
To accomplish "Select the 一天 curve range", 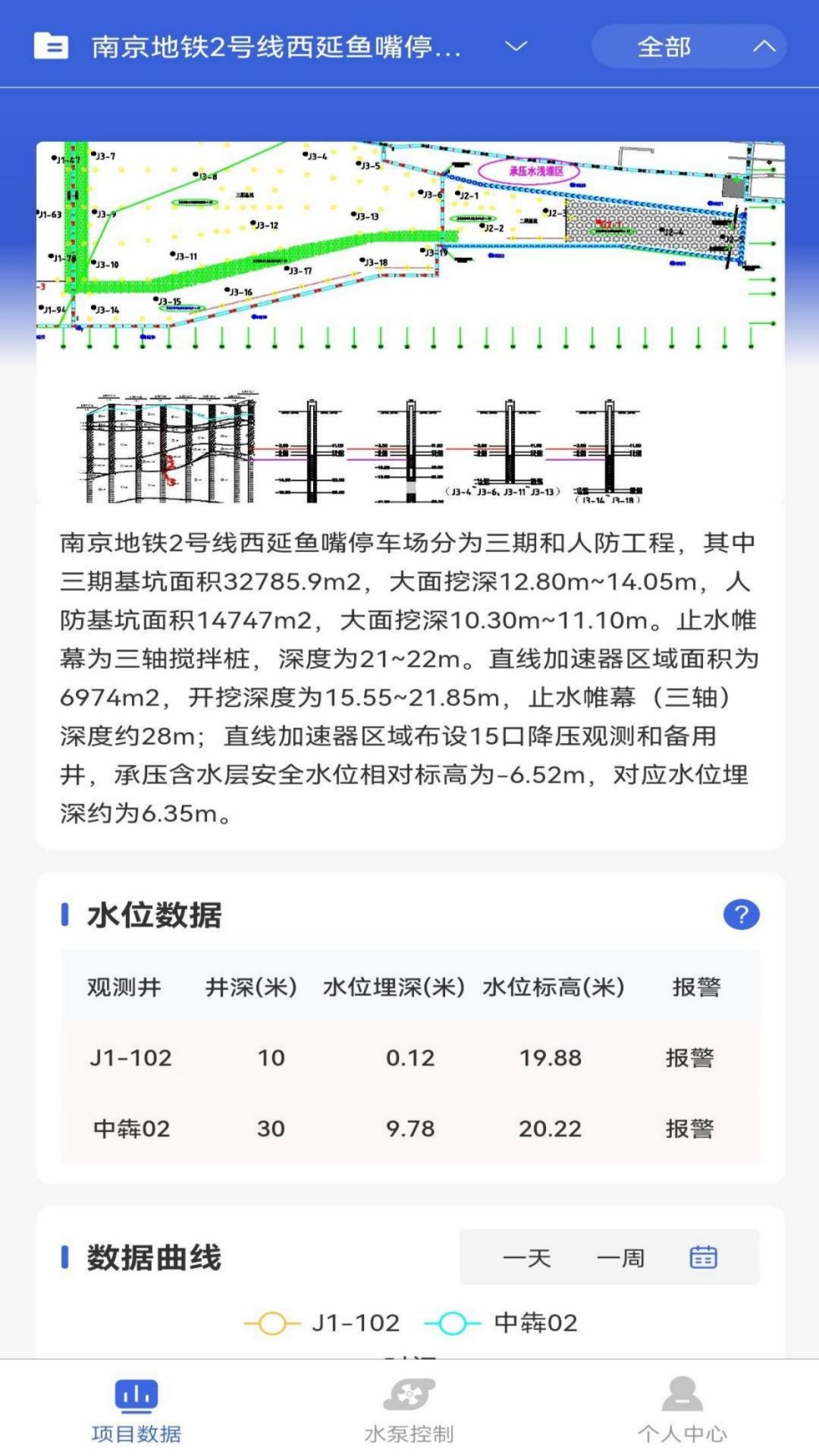I will pyautogui.click(x=526, y=1258).
